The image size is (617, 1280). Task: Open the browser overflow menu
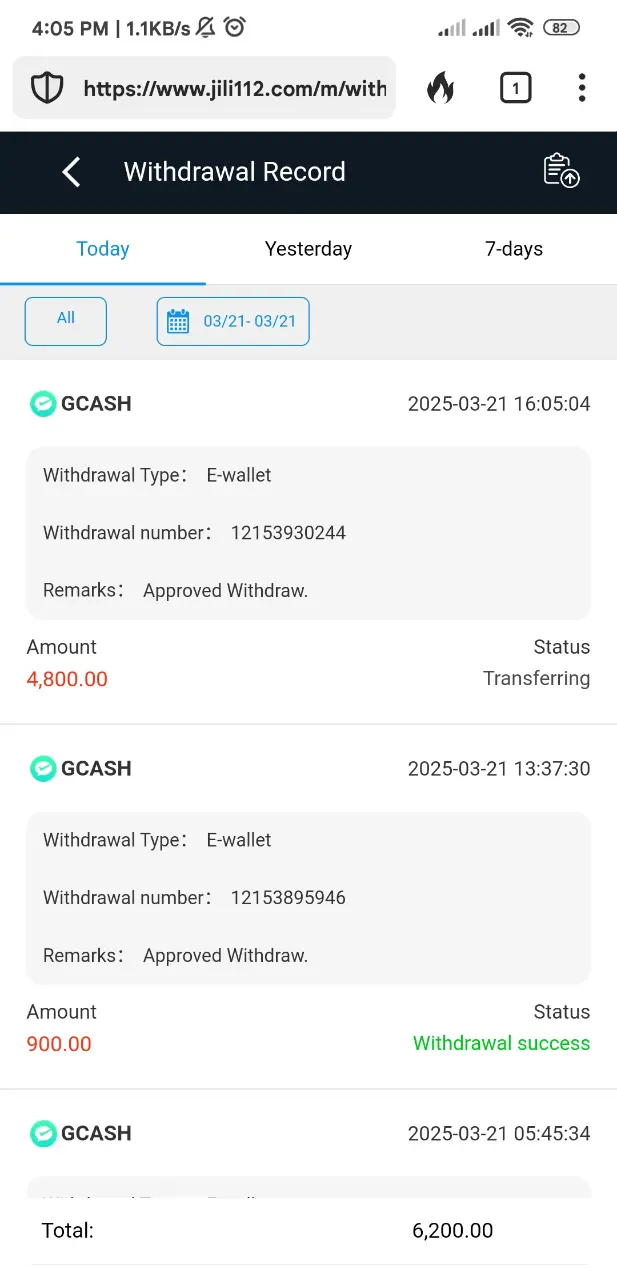tap(582, 88)
